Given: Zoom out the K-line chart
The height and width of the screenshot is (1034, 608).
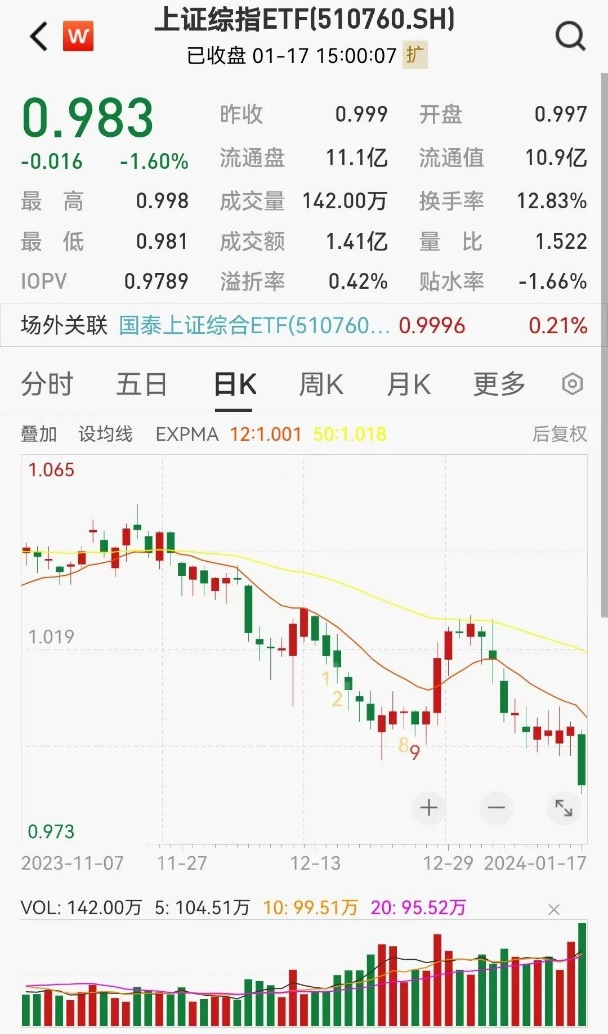Looking at the screenshot, I should (497, 807).
